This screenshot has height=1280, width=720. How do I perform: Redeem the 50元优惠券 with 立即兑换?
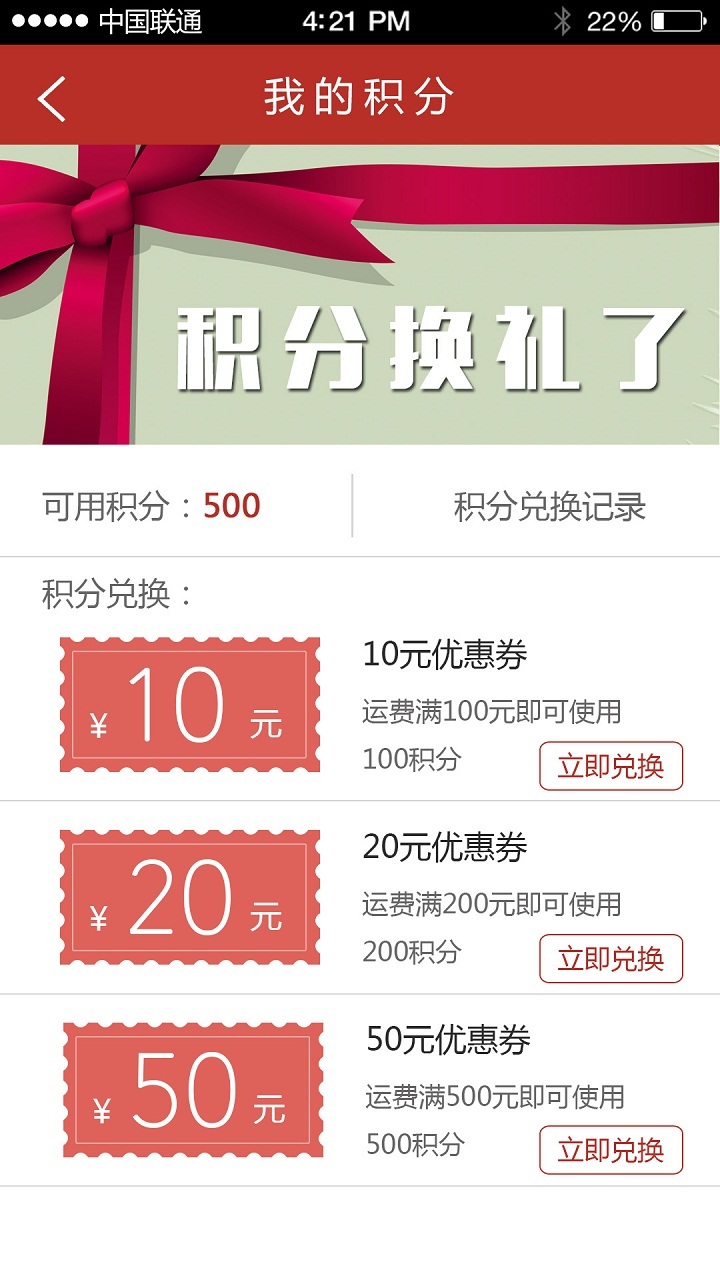pos(611,1150)
